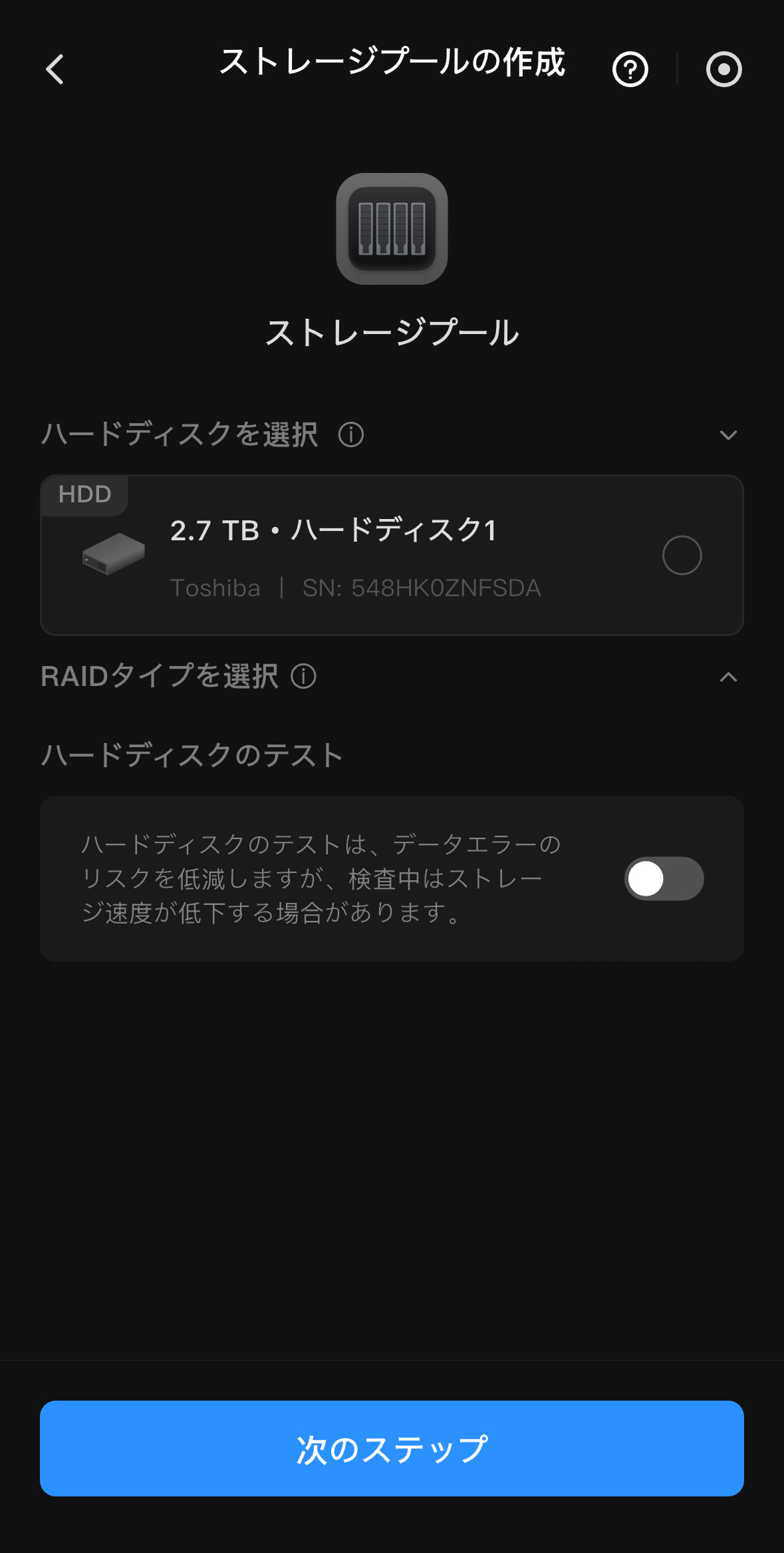Tap the recording circle icon at top right
This screenshot has width=784, height=1553.
coord(723,69)
